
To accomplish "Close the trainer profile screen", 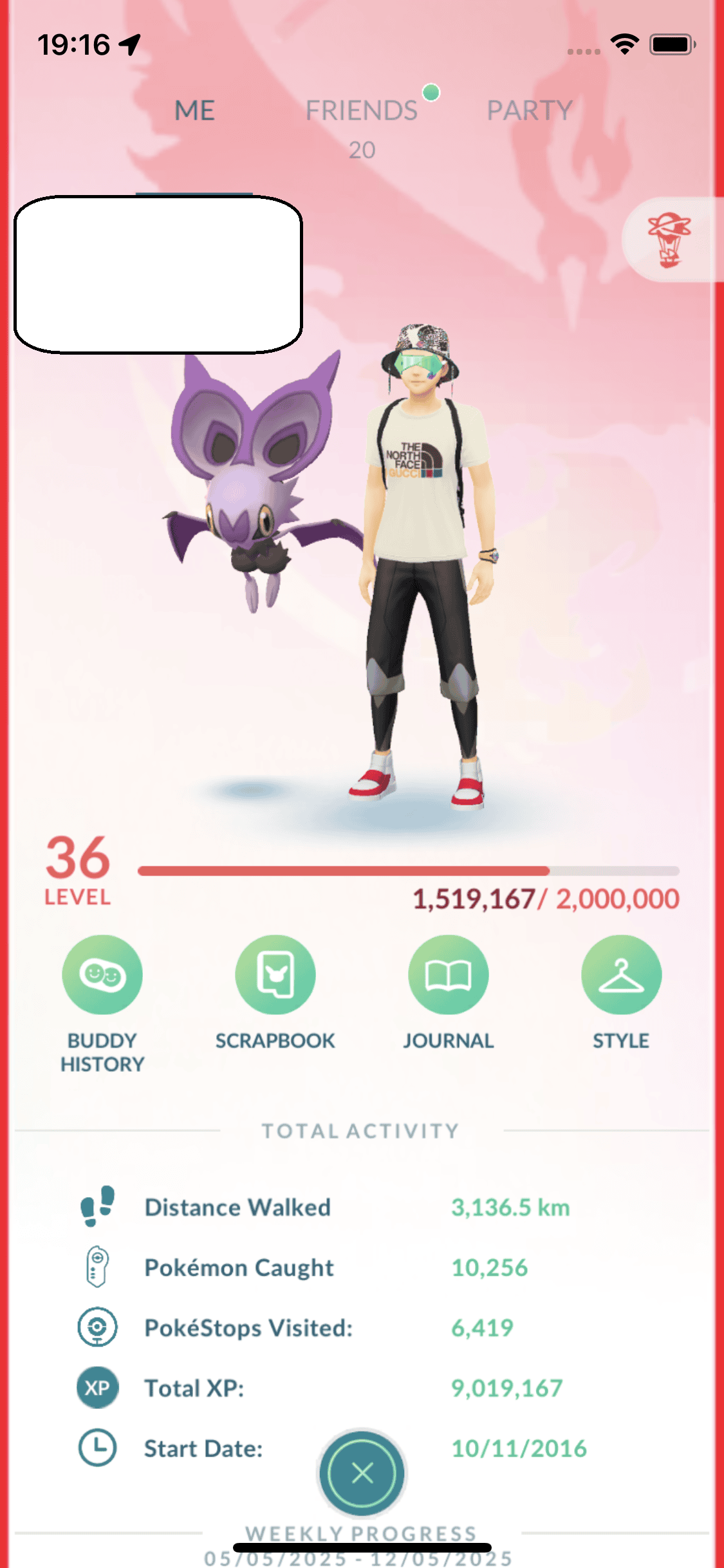I will 362,1473.
